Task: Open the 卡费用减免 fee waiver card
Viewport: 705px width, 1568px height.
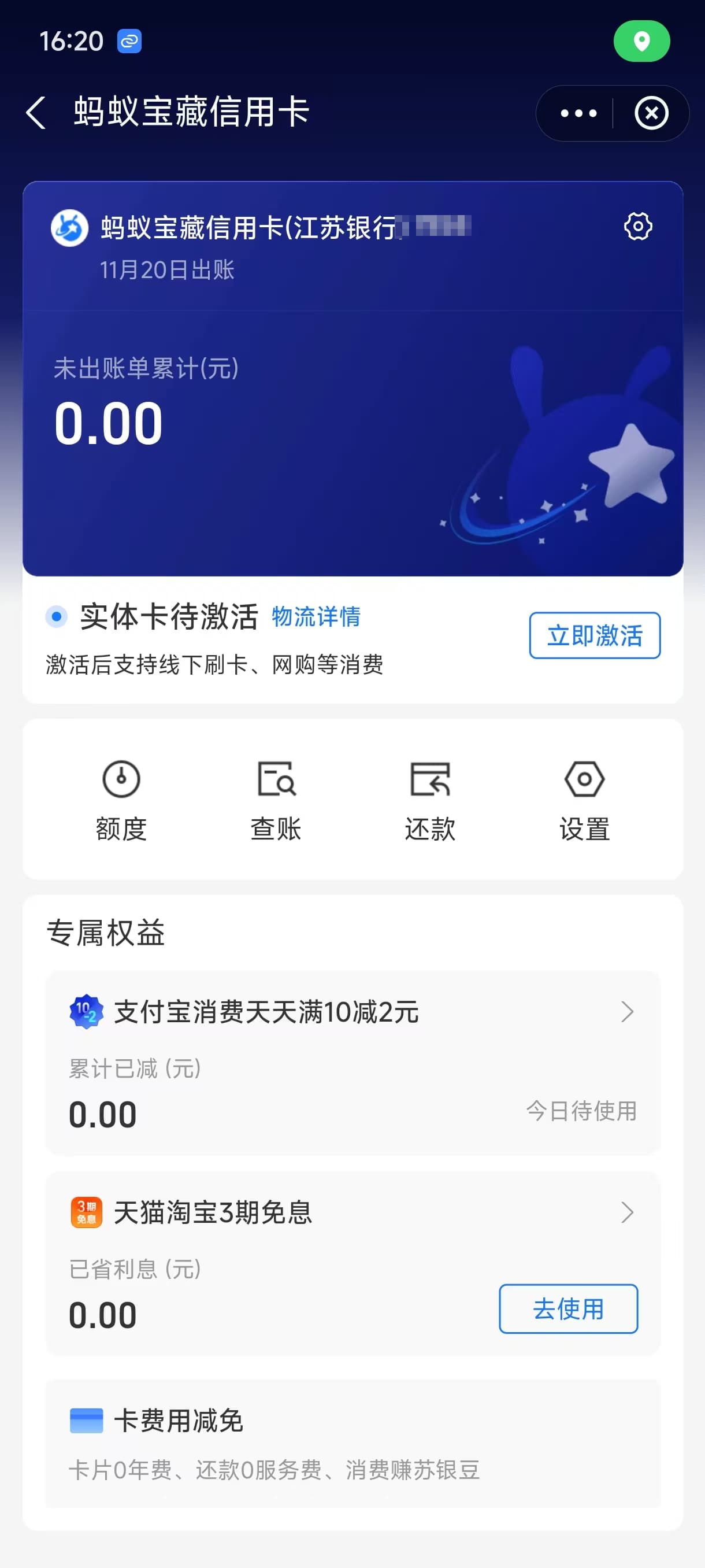Action: click(x=353, y=1444)
